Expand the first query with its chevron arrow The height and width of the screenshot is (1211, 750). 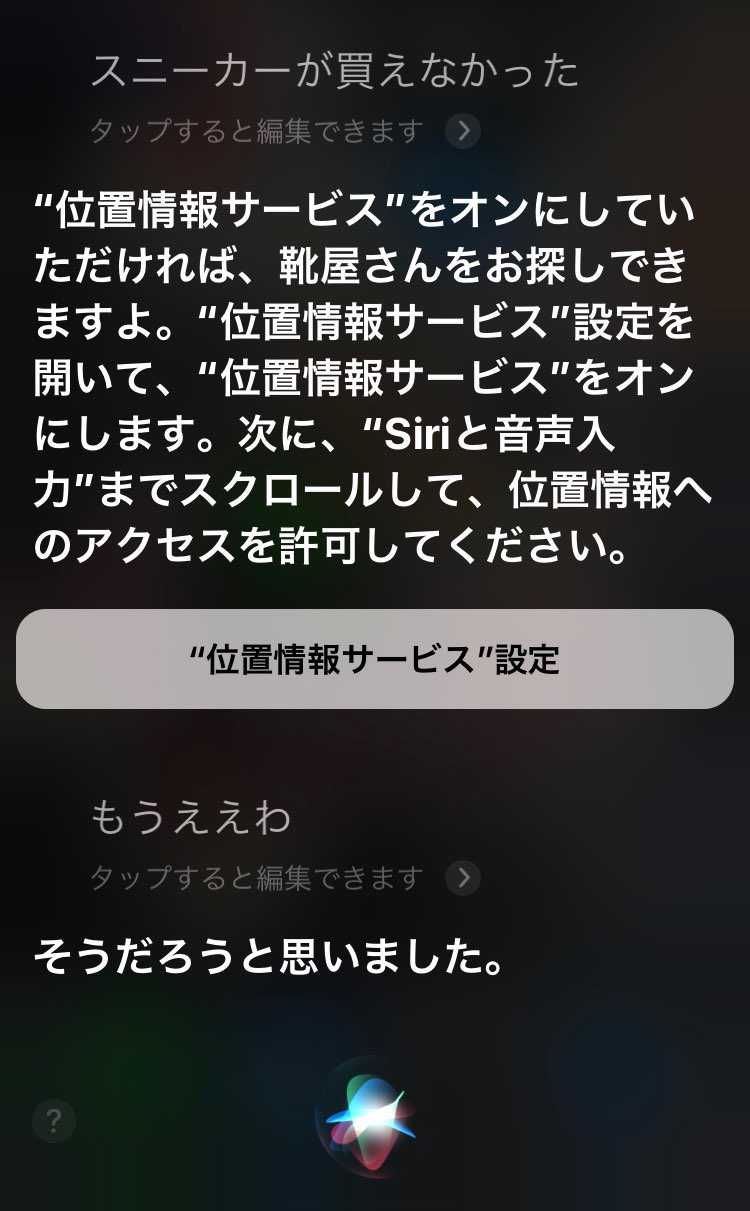pos(461,131)
